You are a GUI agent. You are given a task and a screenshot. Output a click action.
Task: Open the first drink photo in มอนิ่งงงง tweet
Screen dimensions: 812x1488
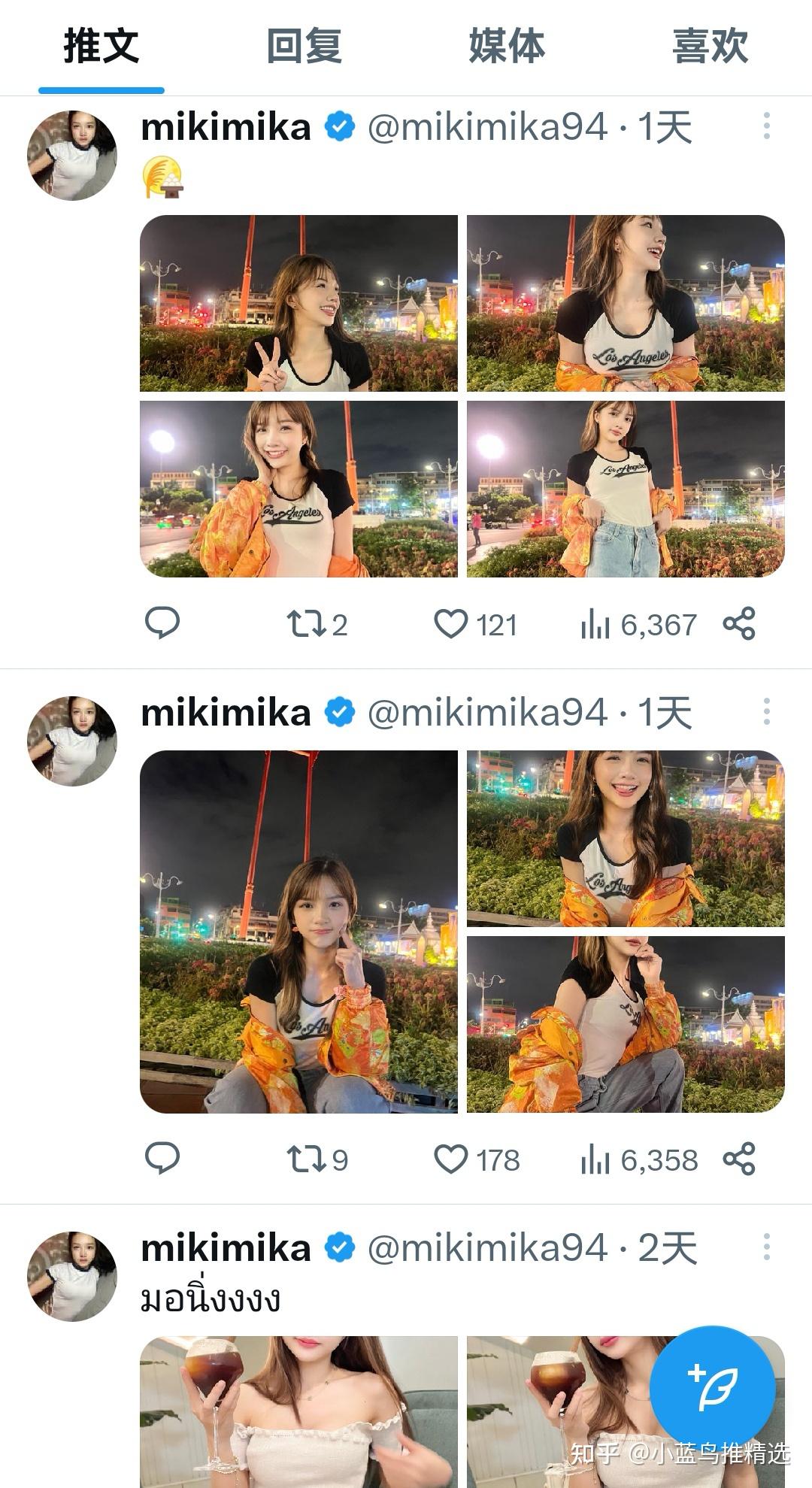(298, 1412)
